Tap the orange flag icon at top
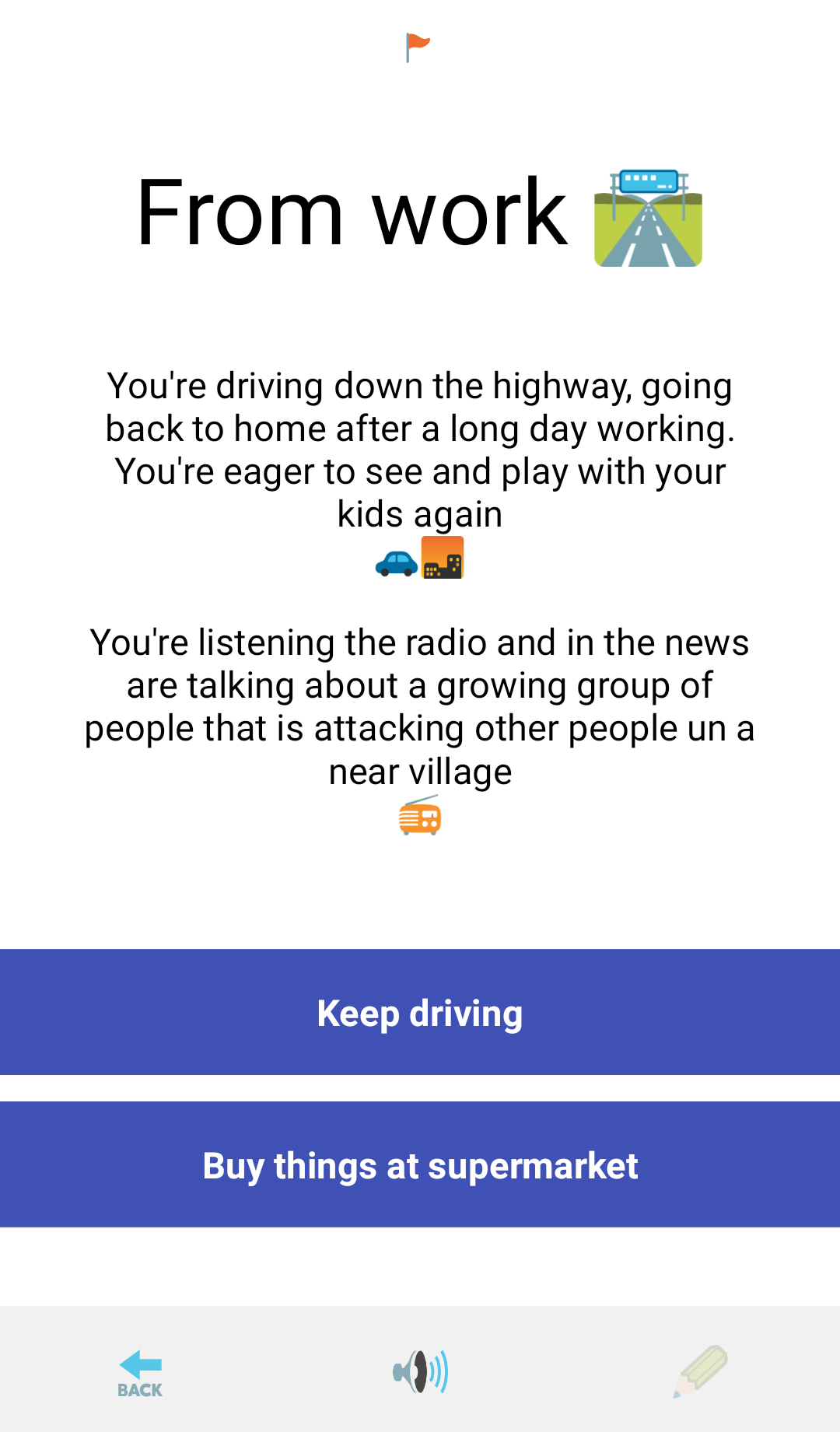Image resolution: width=840 pixels, height=1432 pixels. (418, 47)
